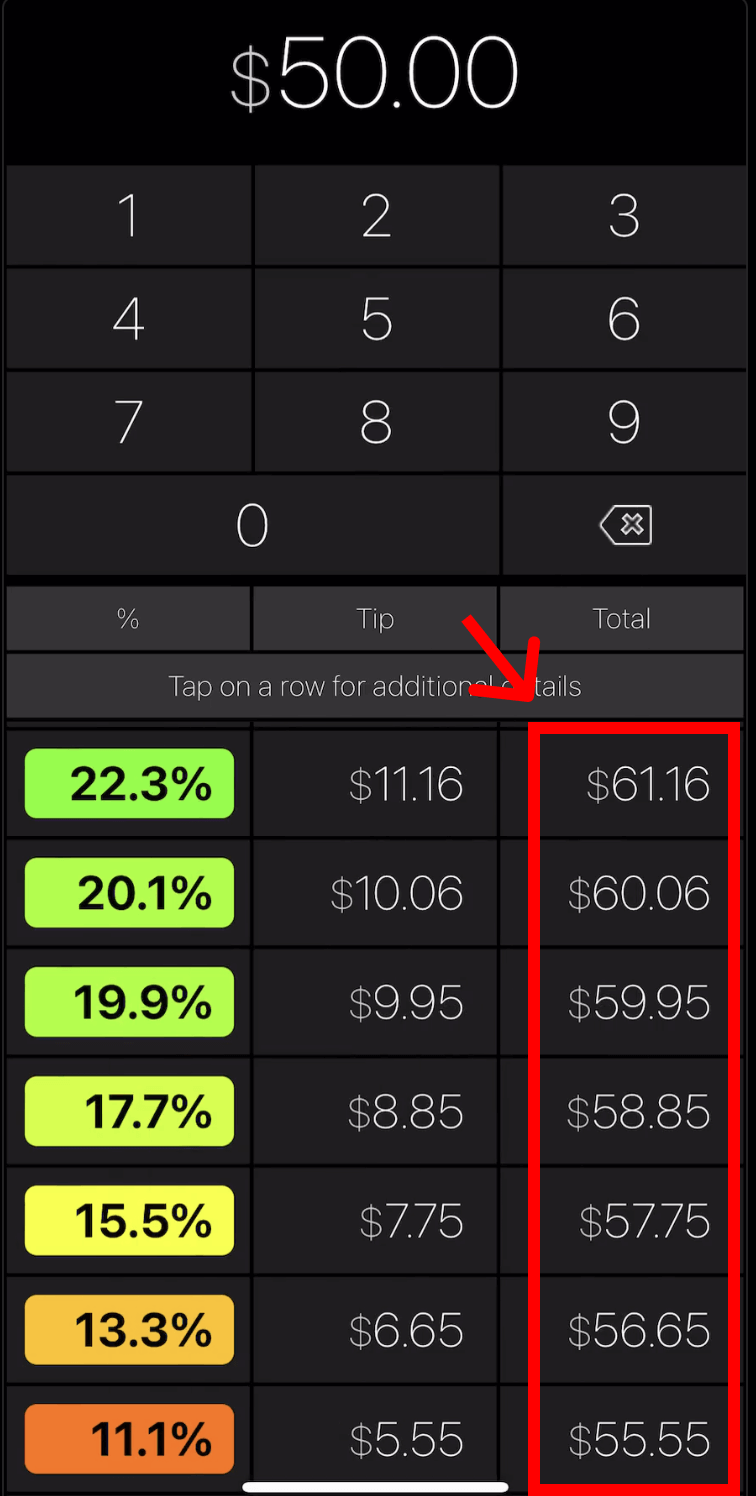Tap the number 6 key
Image resolution: width=756 pixels, height=1496 pixels.
point(624,319)
